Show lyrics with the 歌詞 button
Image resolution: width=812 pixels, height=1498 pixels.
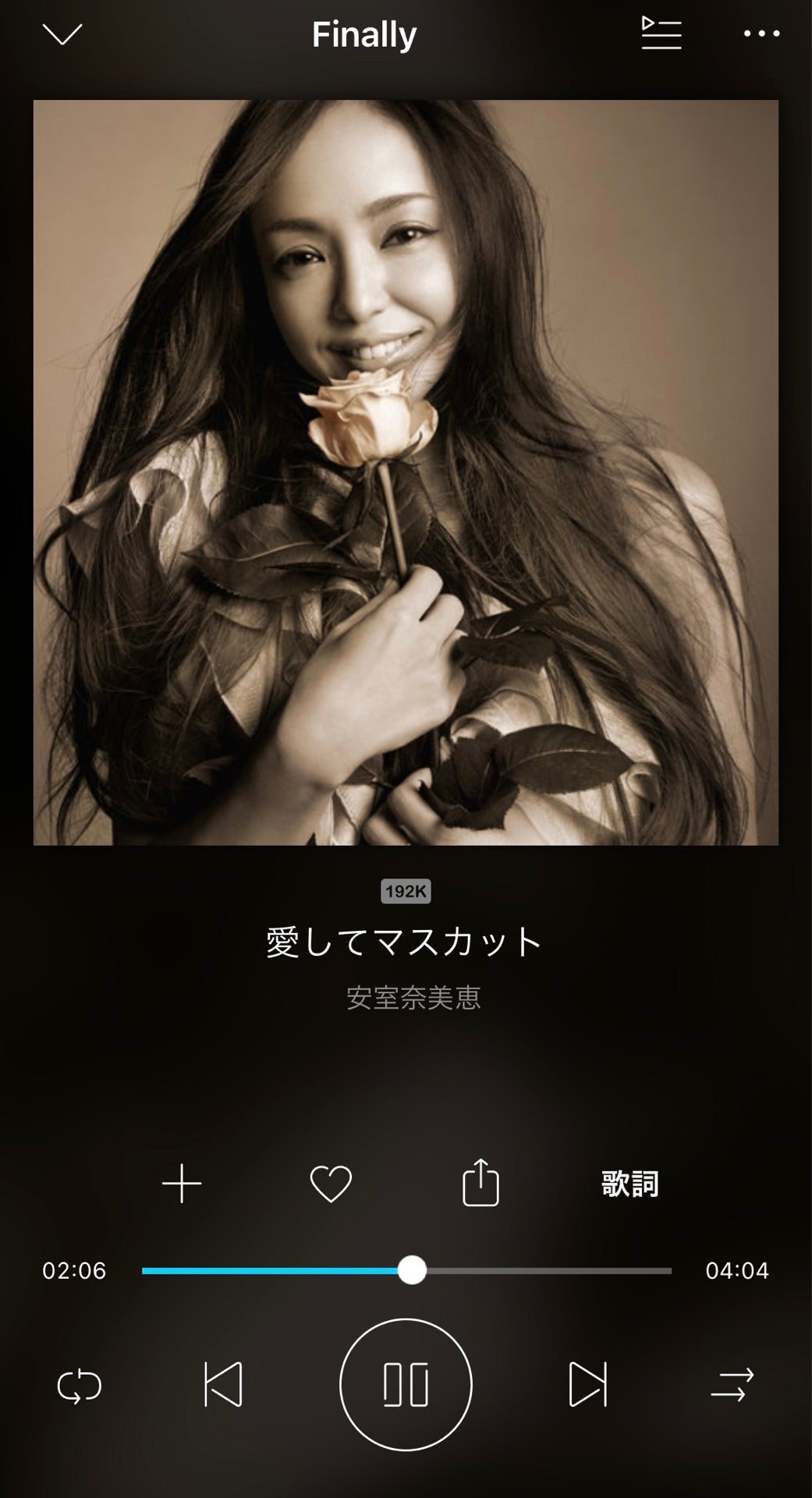tap(630, 1184)
